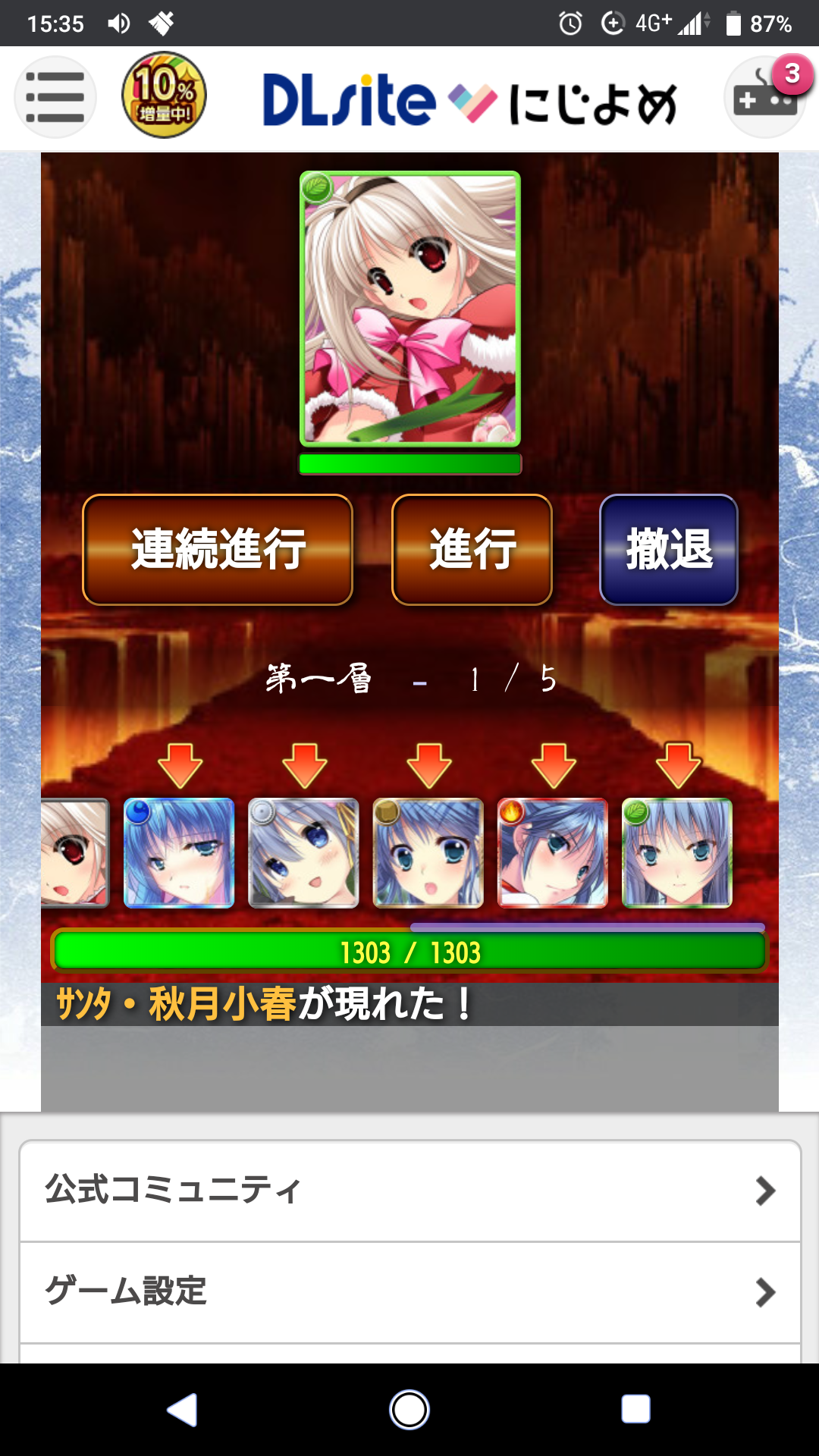Viewport: 819px width, 1456px height.
Task: Go back with the system back button
Action: pyautogui.click(x=182, y=1410)
